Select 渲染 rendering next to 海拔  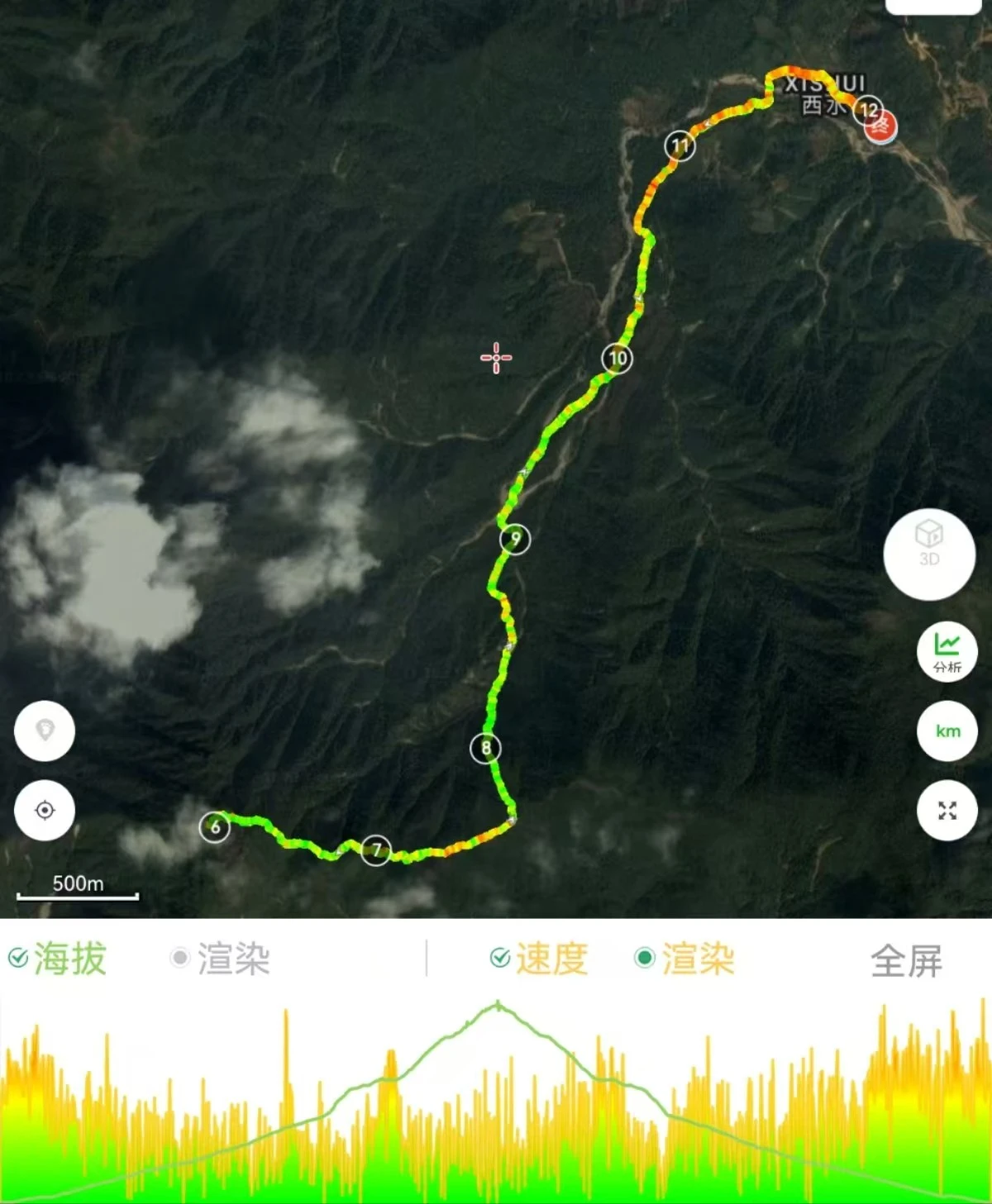point(180,959)
